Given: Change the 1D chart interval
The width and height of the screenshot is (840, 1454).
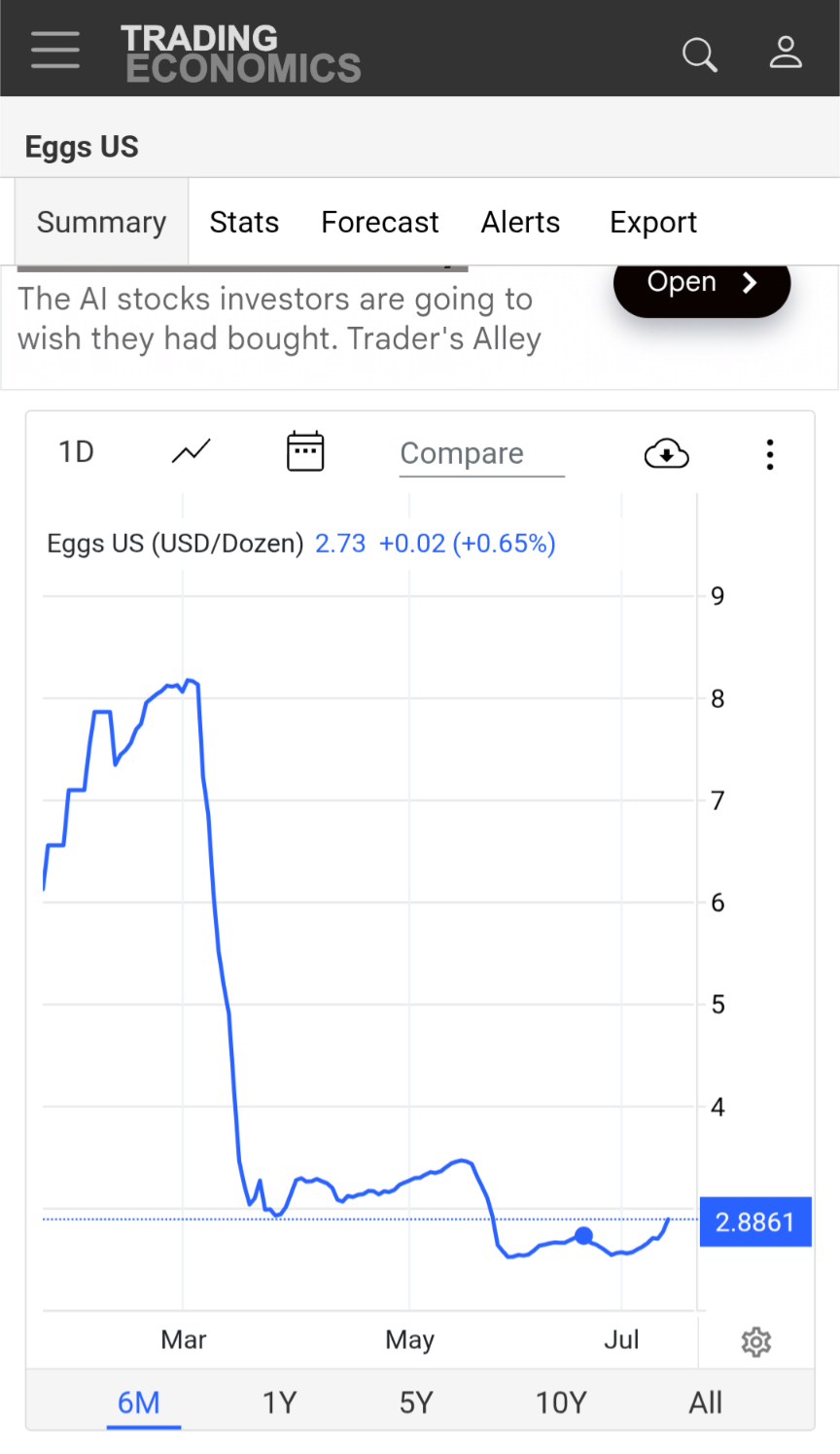Looking at the screenshot, I should 76,452.
